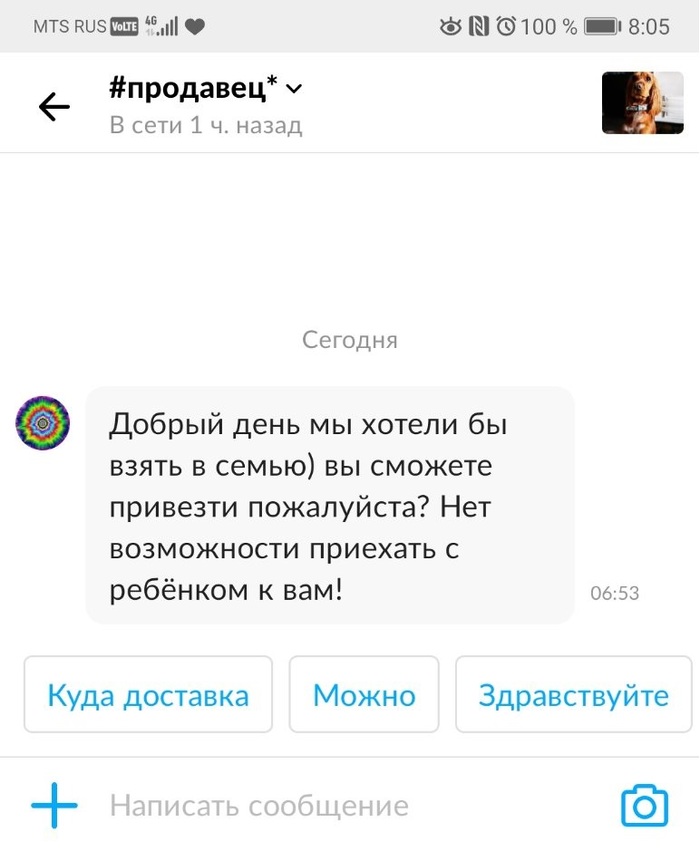Screen dimensions: 700x851
Task: Open the camera to send a photo
Action: 644,805
